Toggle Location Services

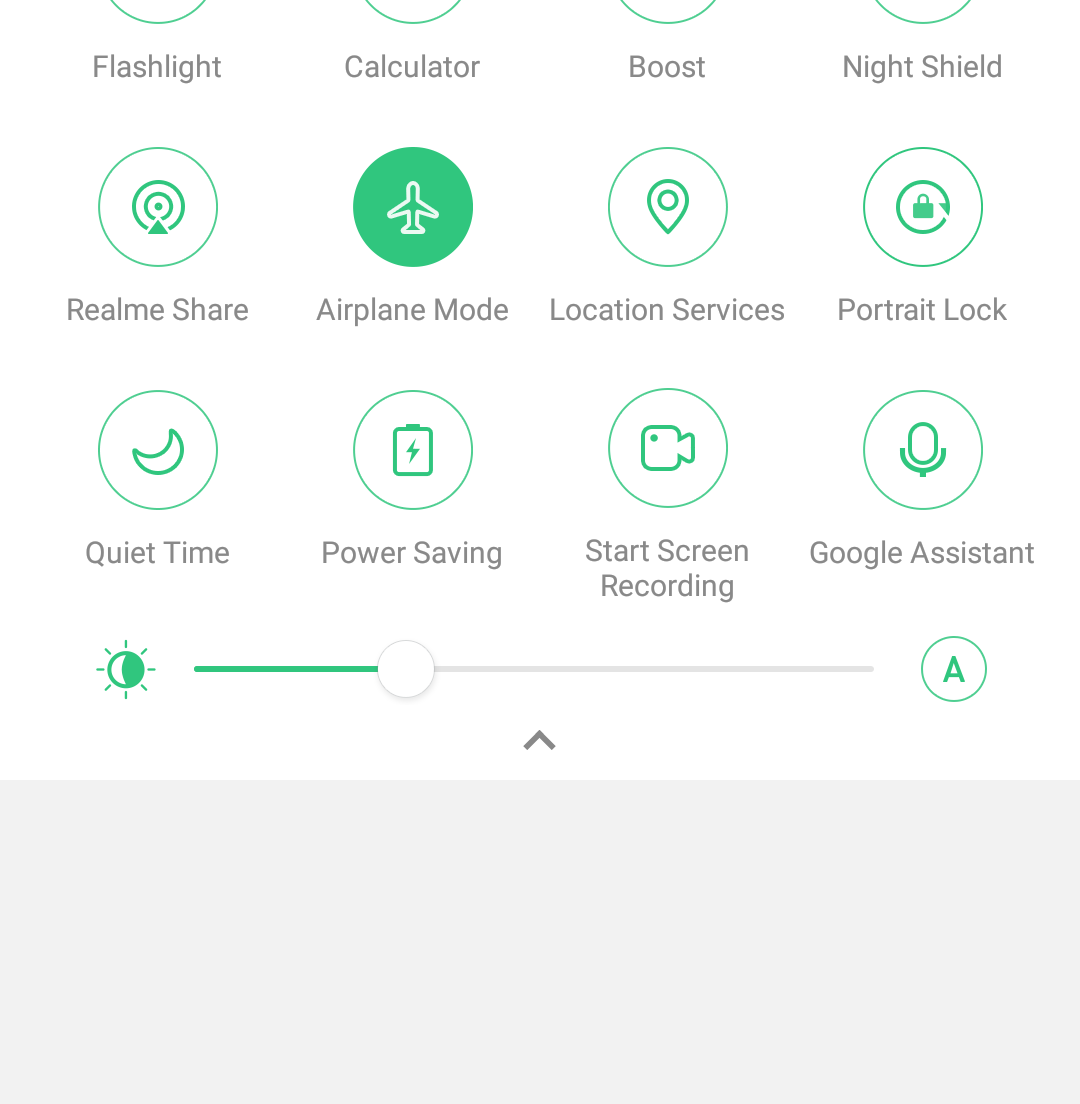[668, 207]
